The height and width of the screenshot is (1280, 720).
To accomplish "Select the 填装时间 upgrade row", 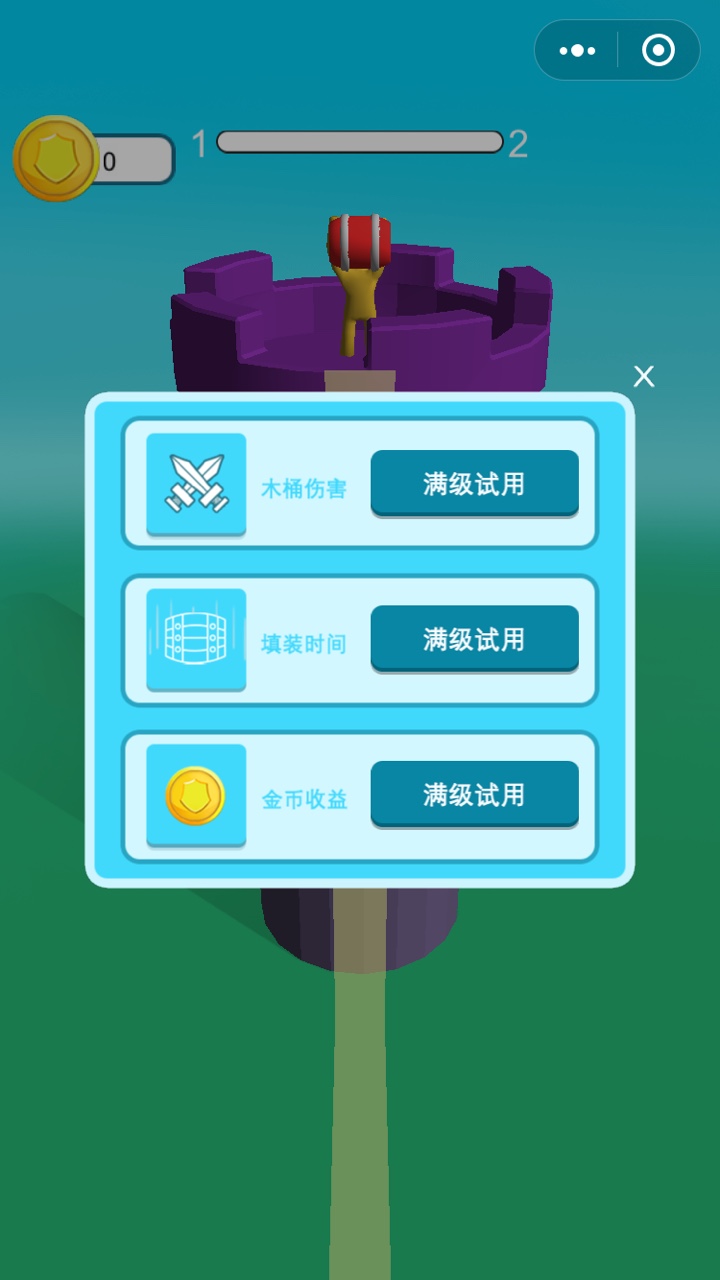I will click(360, 640).
